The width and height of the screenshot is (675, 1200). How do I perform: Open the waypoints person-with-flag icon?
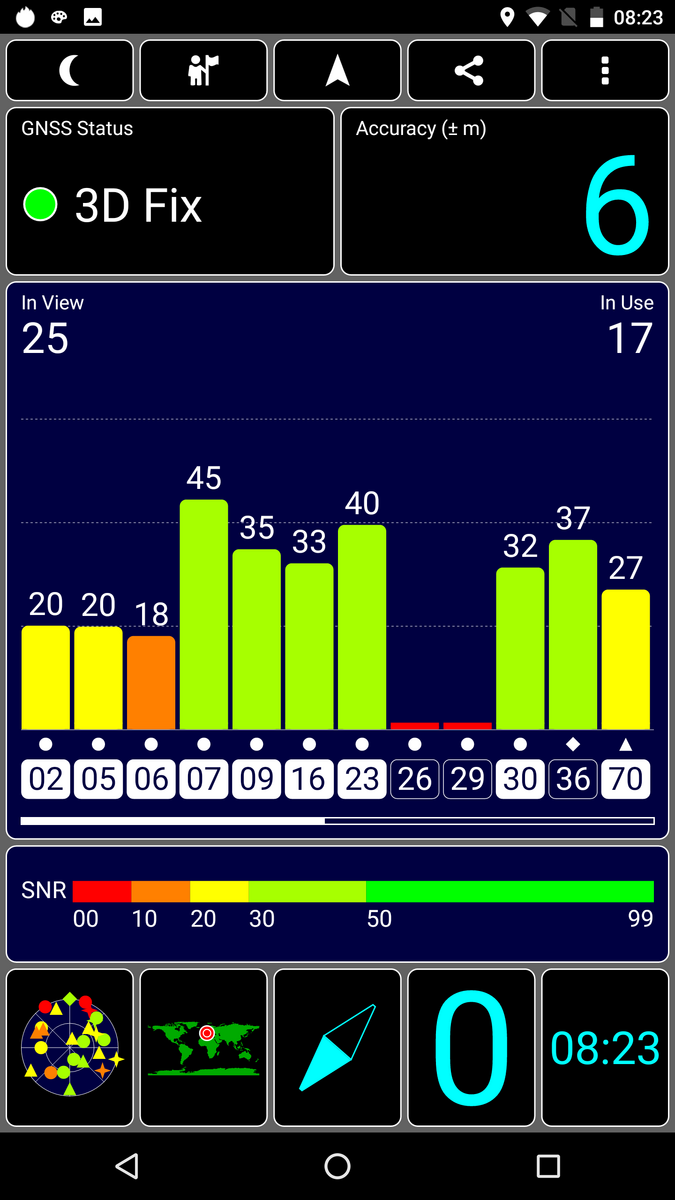(204, 71)
